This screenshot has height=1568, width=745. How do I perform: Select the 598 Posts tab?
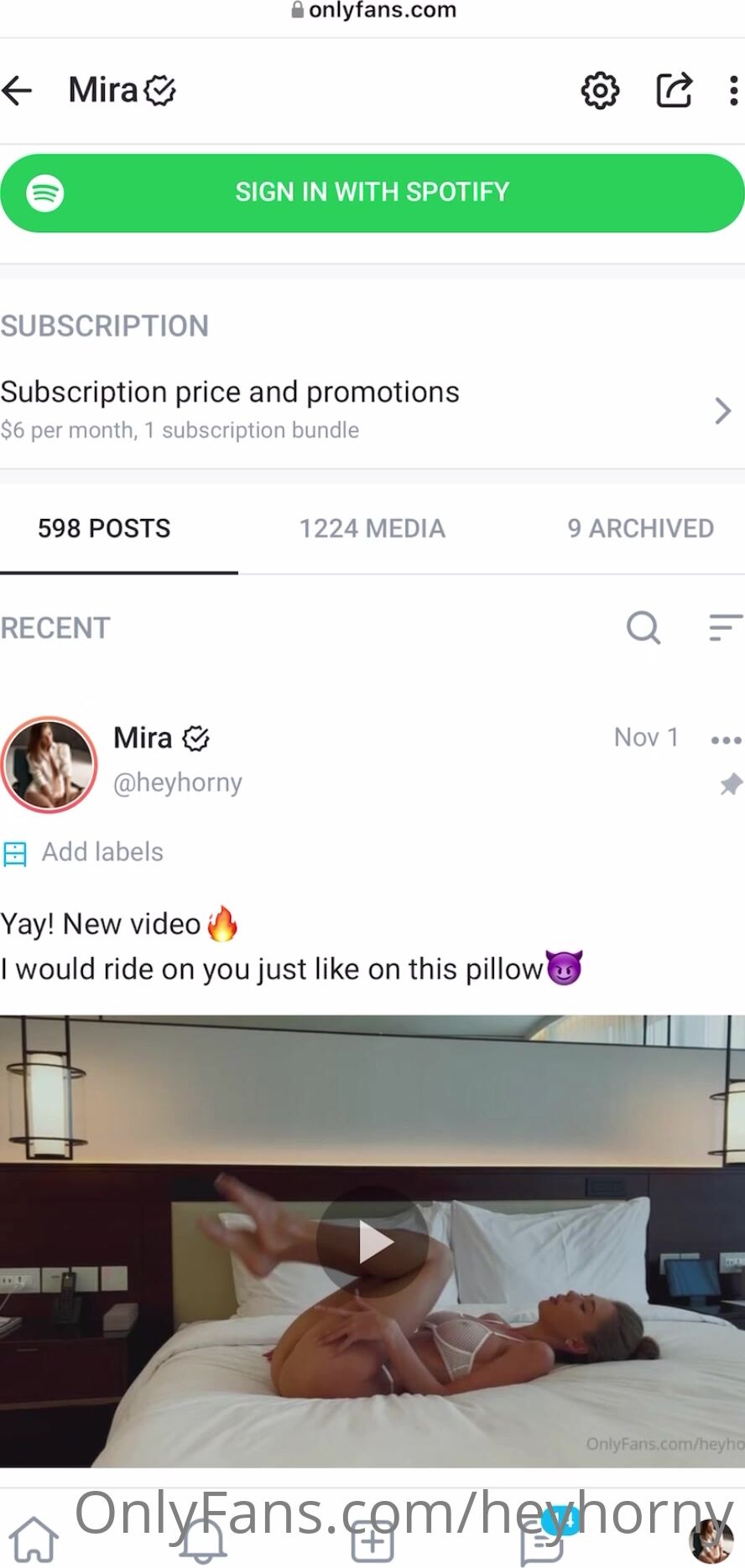(x=104, y=528)
